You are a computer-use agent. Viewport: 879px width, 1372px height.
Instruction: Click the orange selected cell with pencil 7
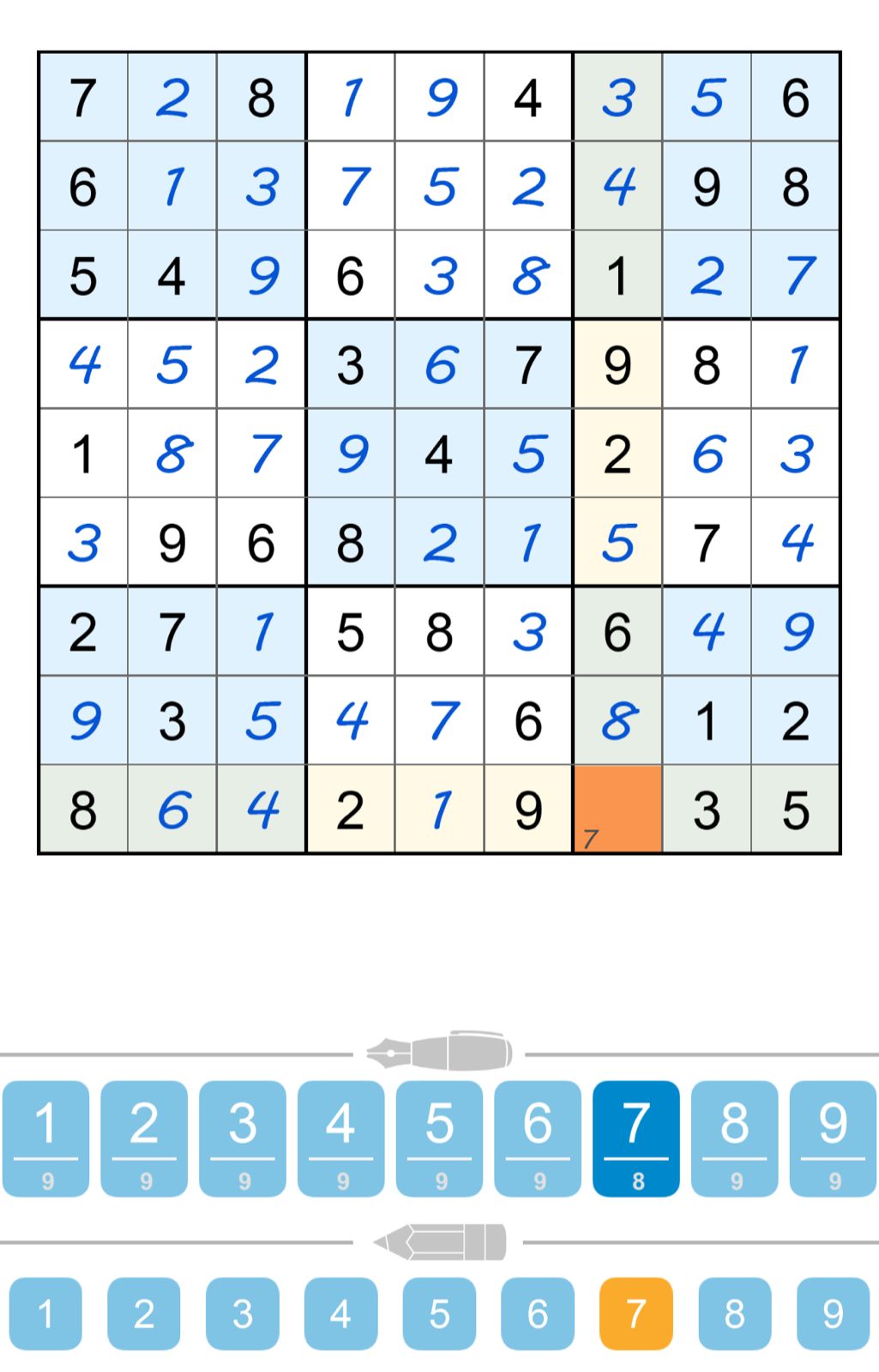617,809
